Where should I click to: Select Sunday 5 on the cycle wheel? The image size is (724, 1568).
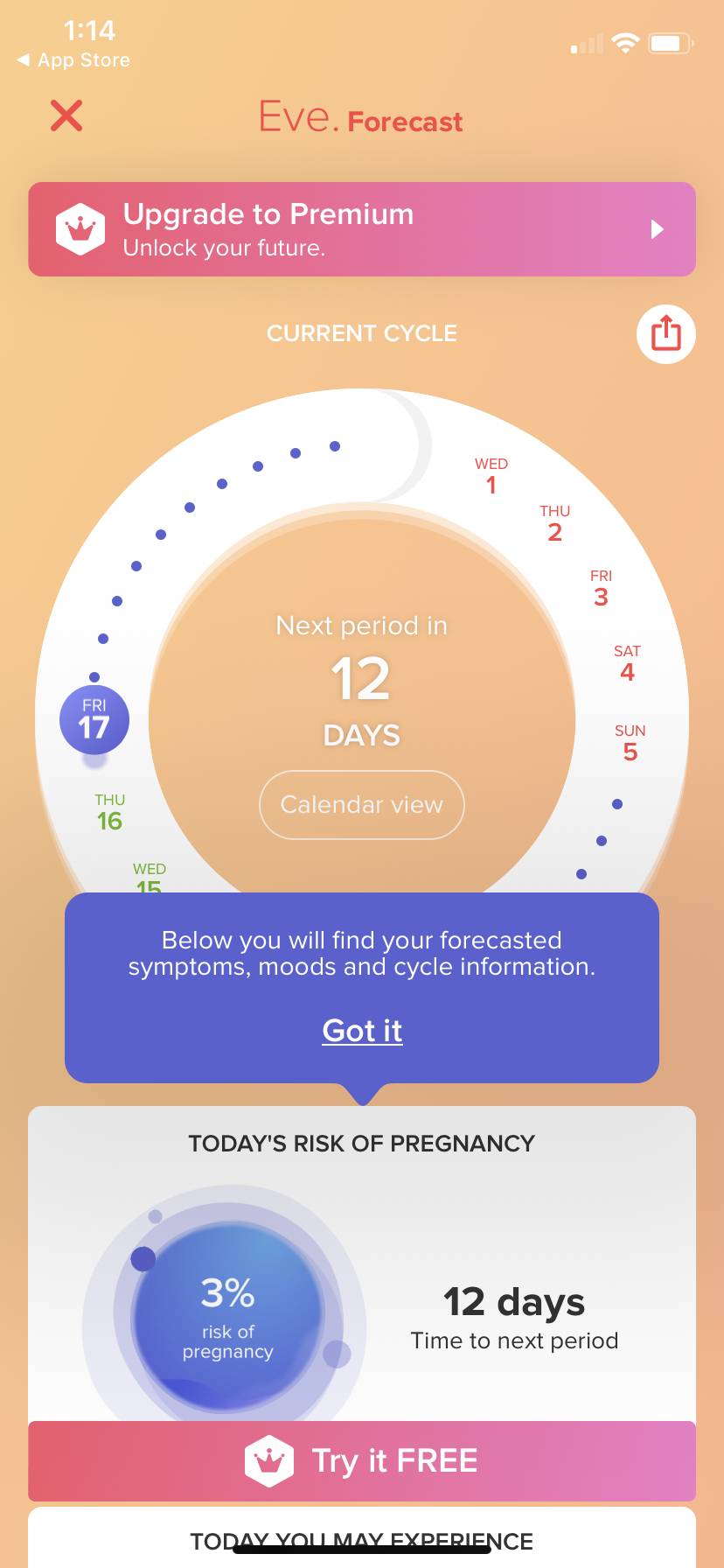click(x=630, y=744)
